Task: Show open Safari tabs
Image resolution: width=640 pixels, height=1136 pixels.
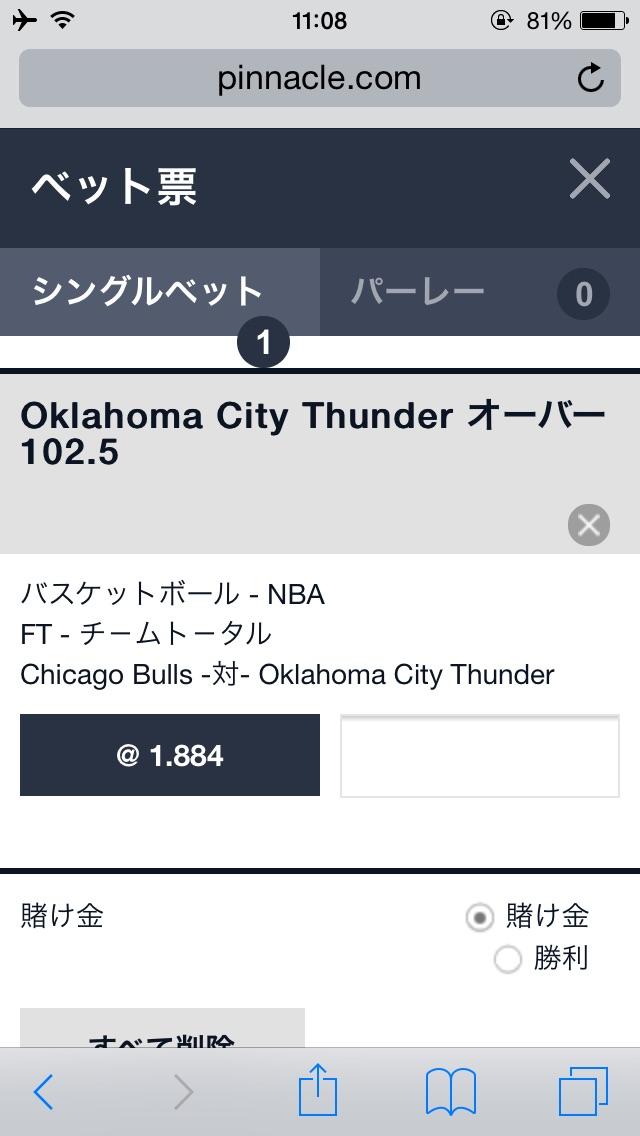Action: (x=583, y=1091)
